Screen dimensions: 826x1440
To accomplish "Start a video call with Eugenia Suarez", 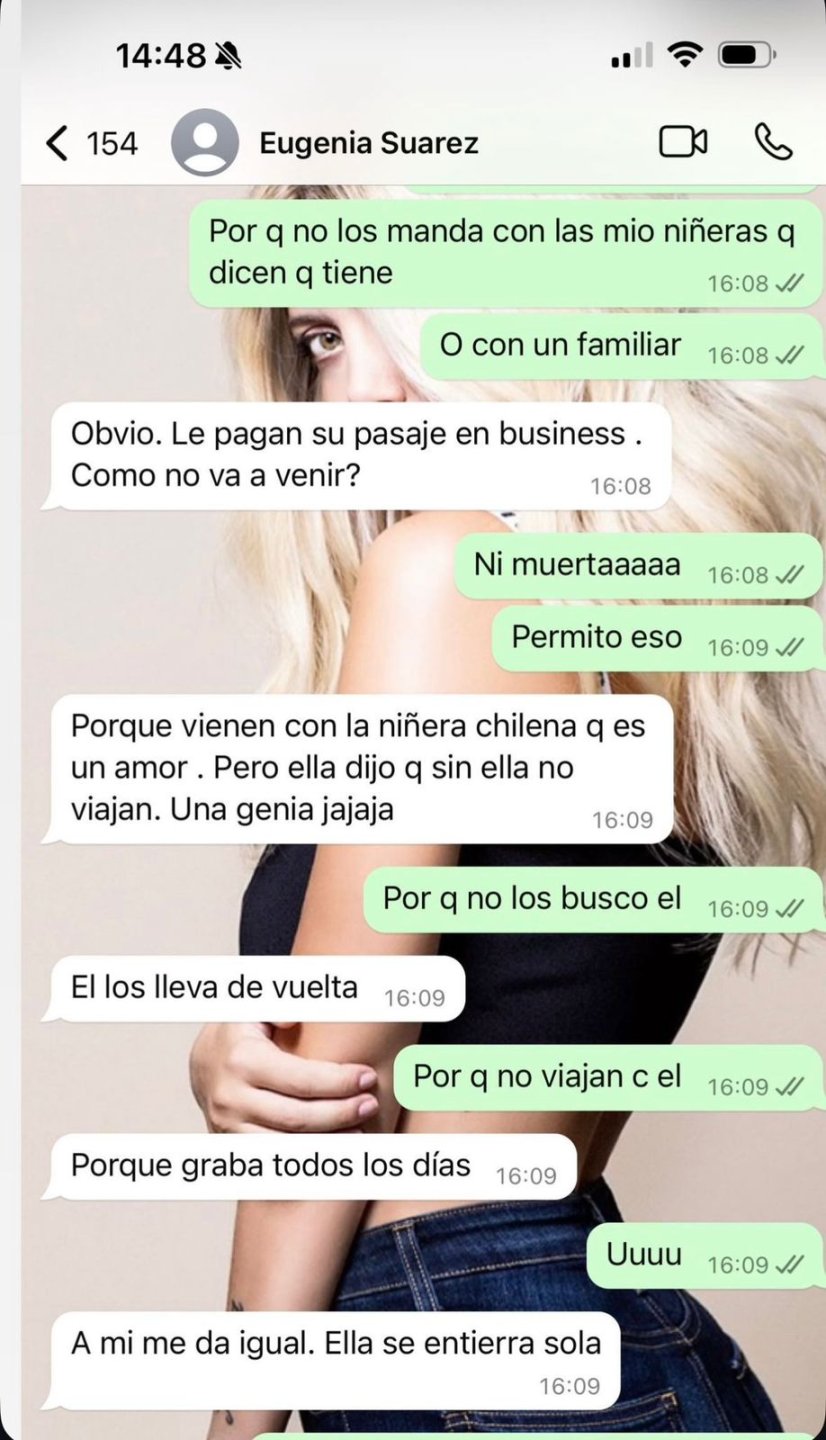I will point(683,142).
